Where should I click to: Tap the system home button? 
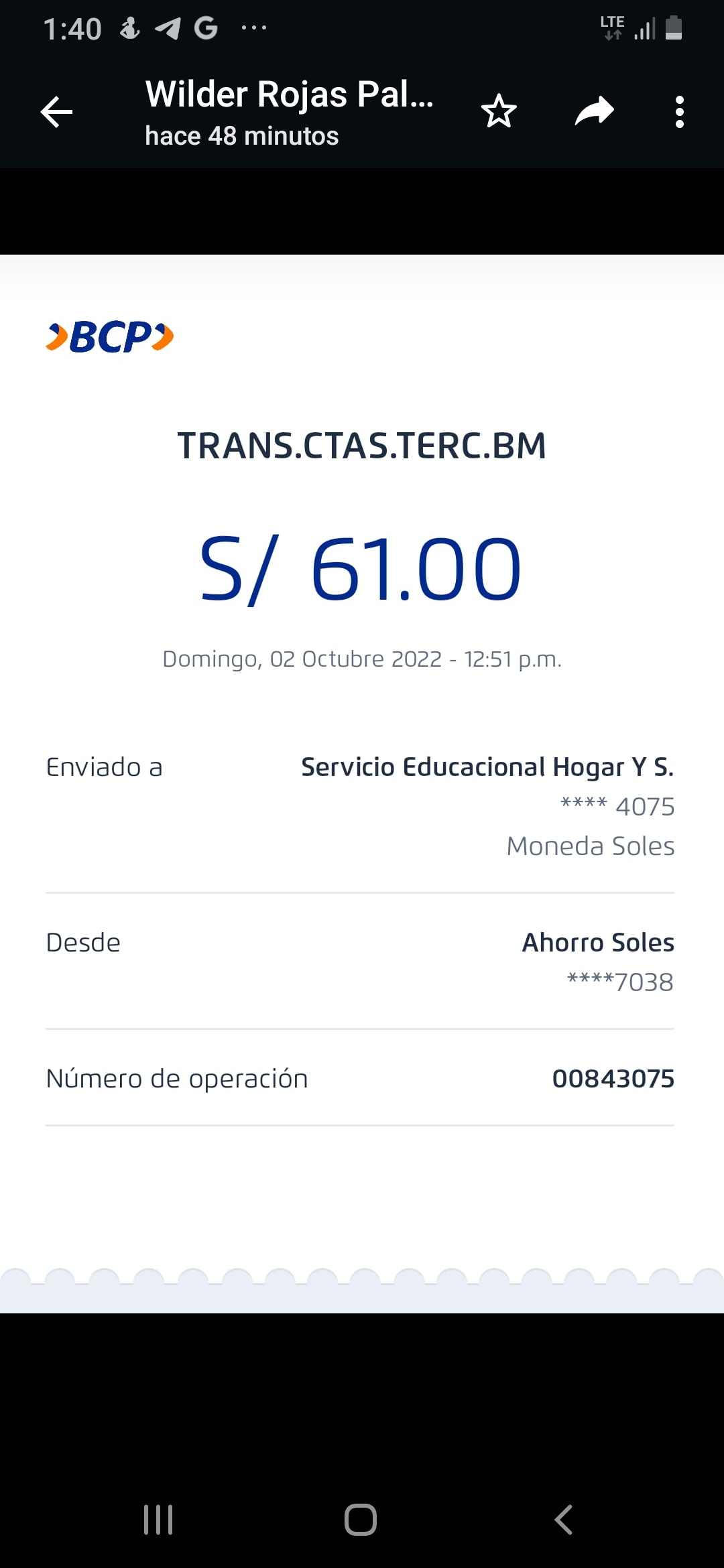click(x=361, y=1519)
